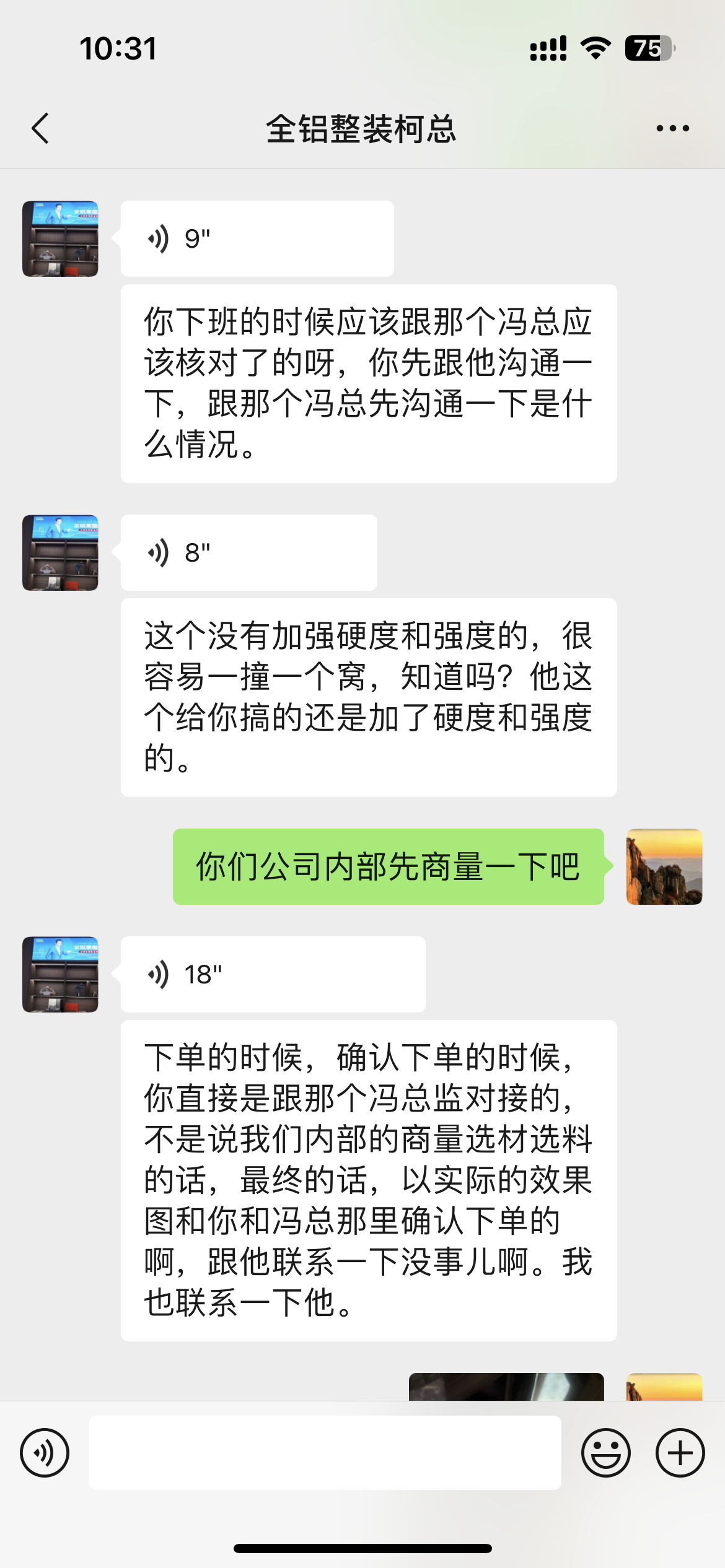Open the plus attachments menu
The image size is (725, 1568).
pyautogui.click(x=680, y=1453)
